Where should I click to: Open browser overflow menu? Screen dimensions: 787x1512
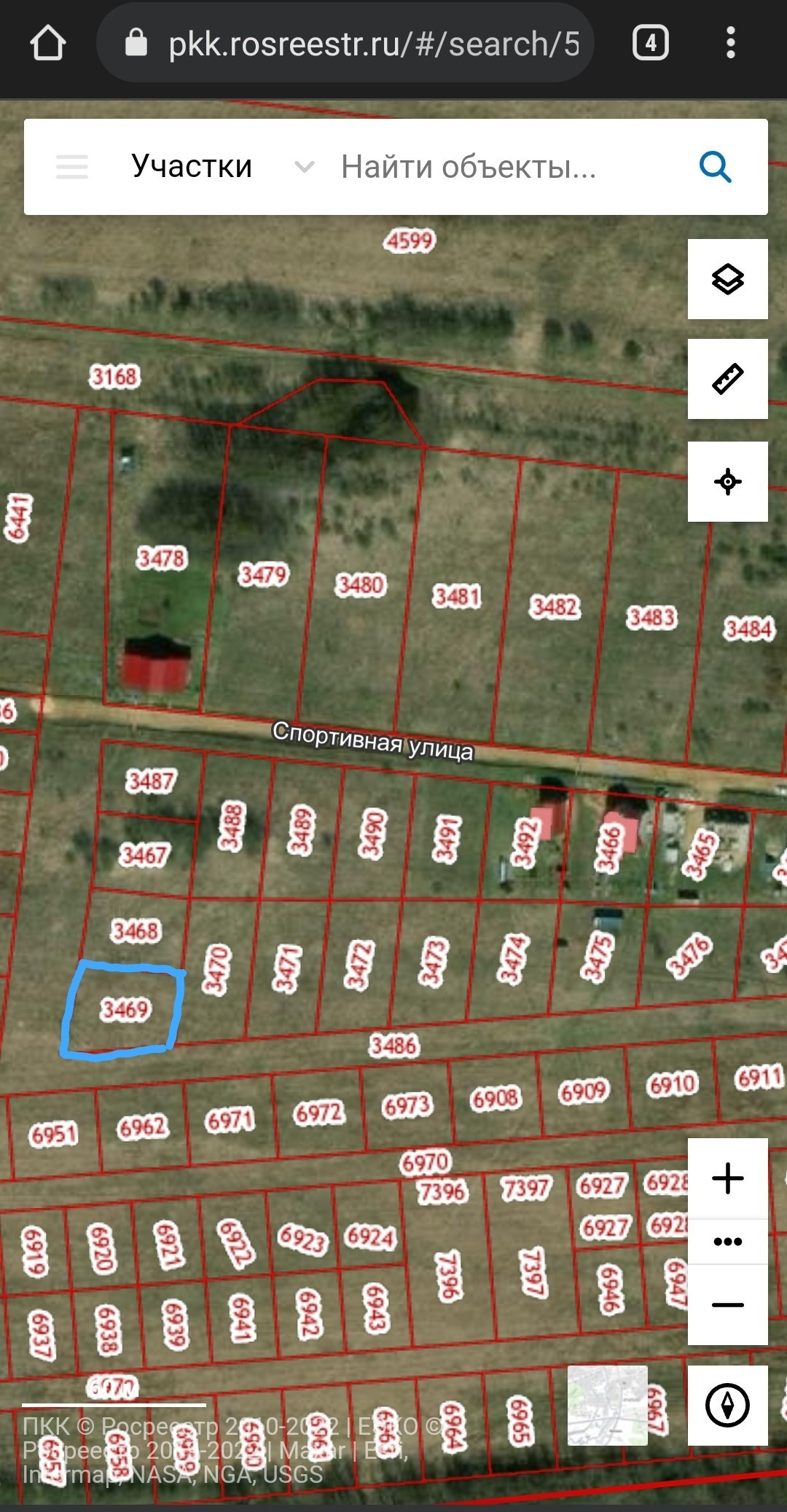point(730,43)
